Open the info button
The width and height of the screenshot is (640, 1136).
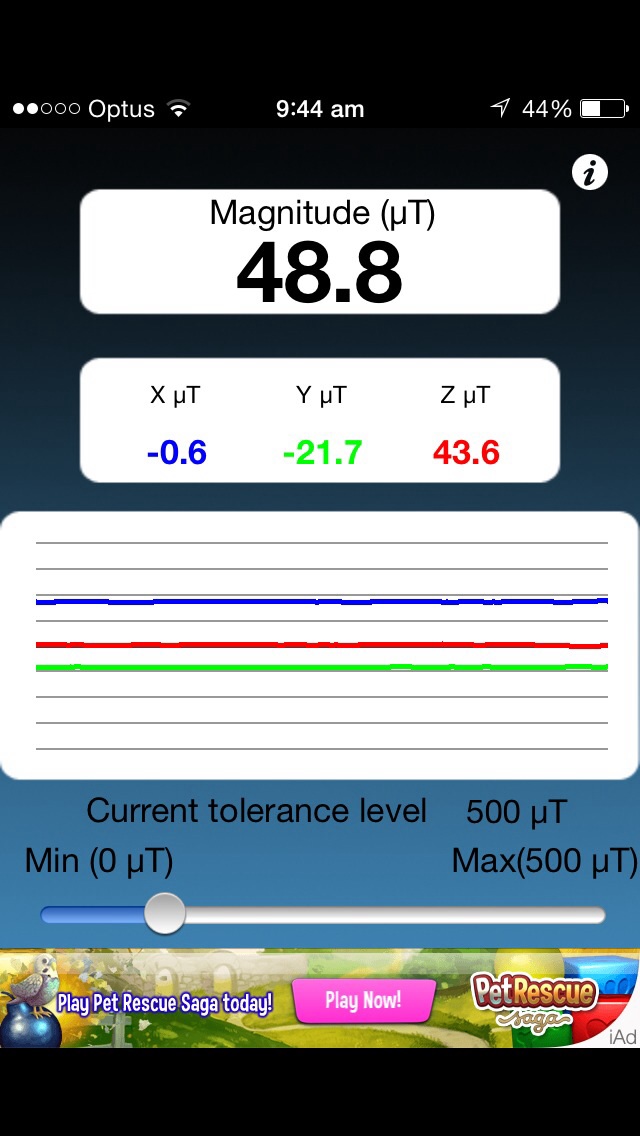(x=589, y=172)
